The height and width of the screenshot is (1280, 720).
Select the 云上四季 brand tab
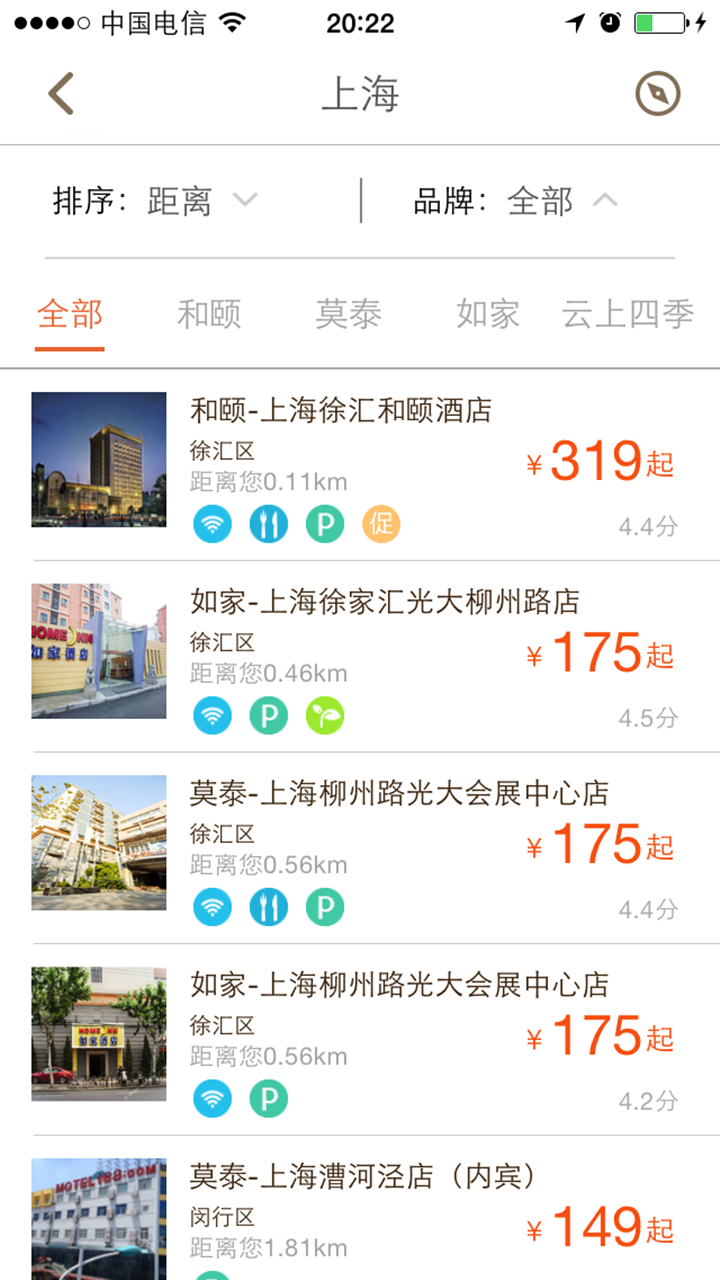(625, 314)
